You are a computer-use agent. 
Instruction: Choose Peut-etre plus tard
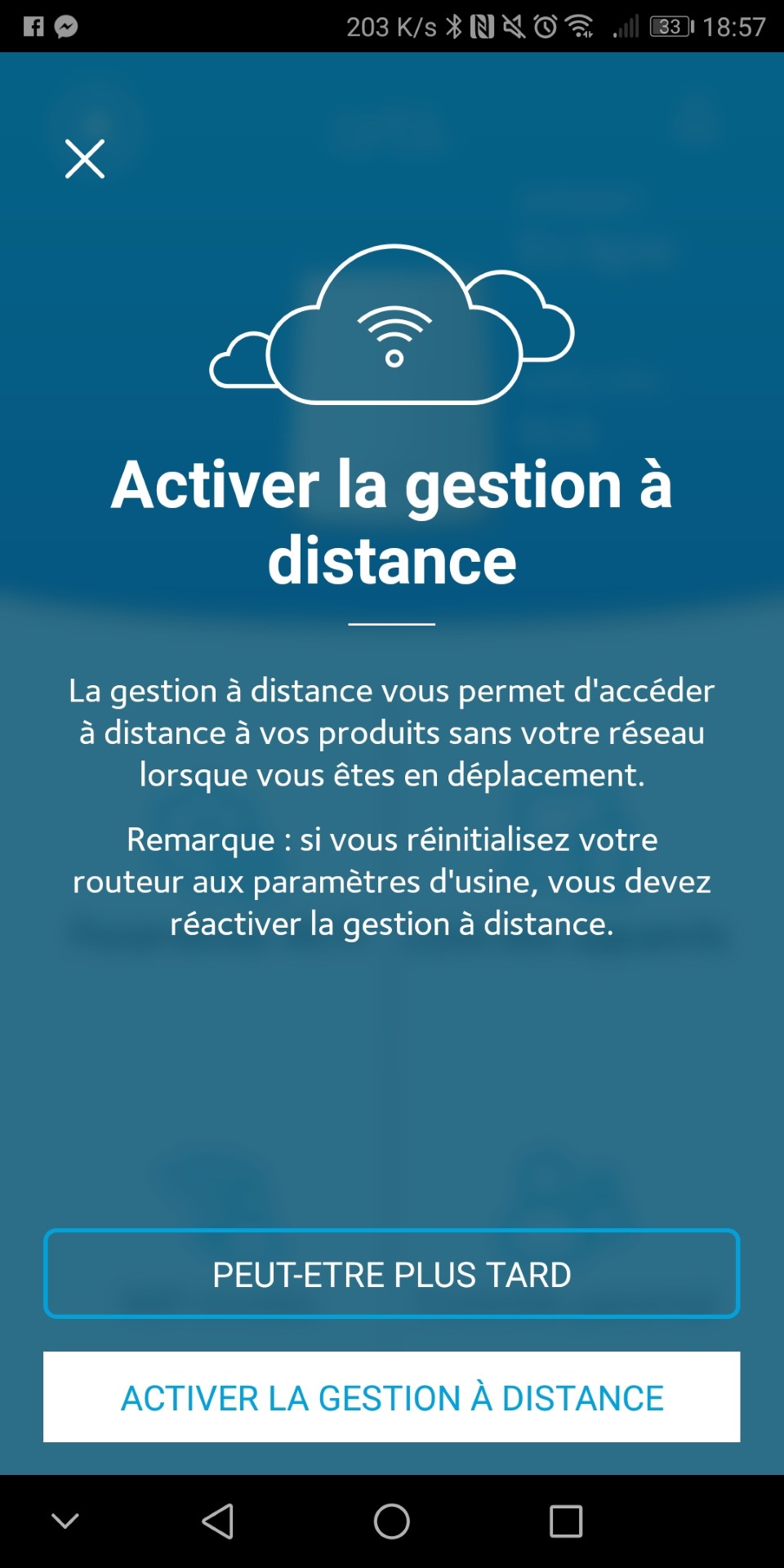pyautogui.click(x=392, y=1274)
